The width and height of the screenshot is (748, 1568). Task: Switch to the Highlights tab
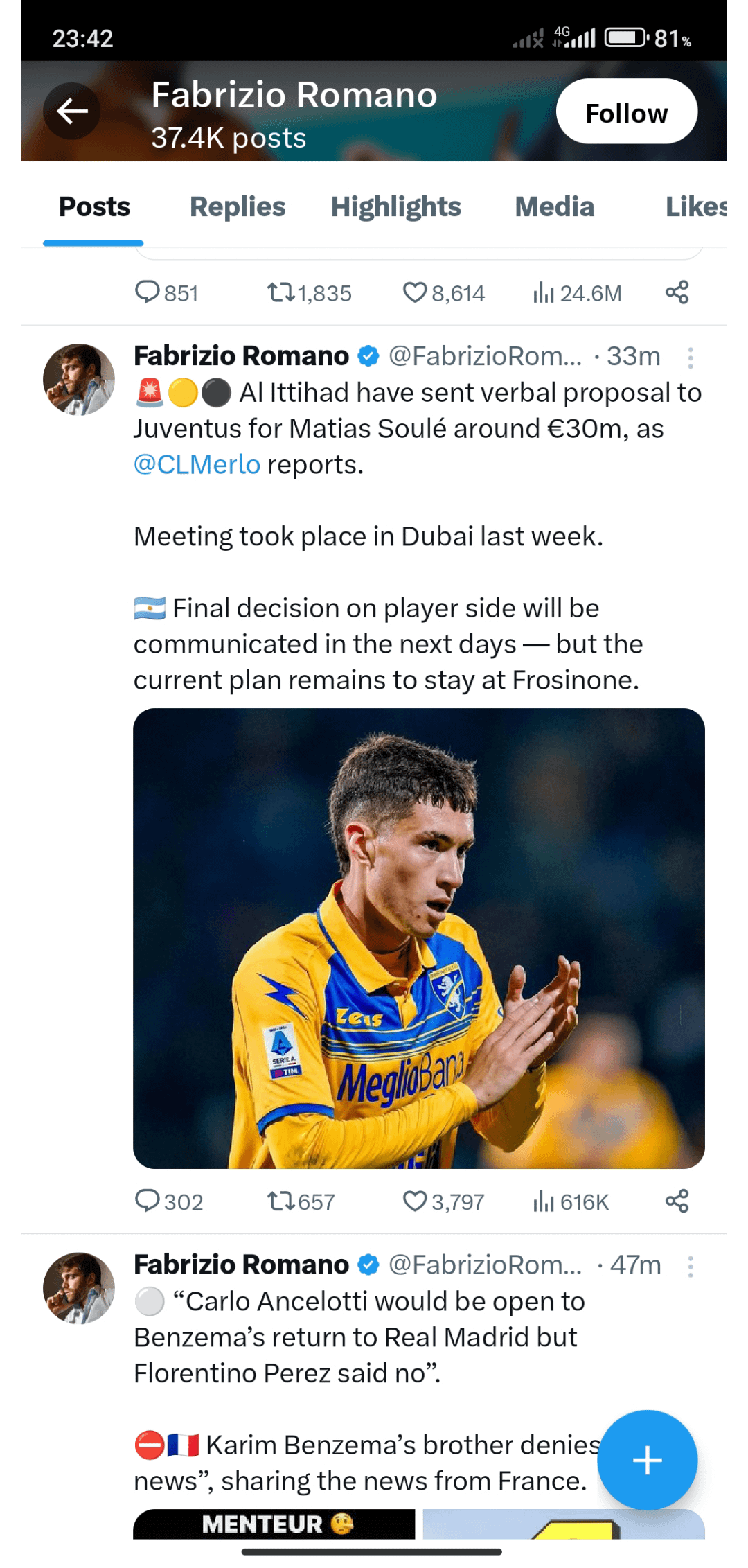tap(395, 206)
